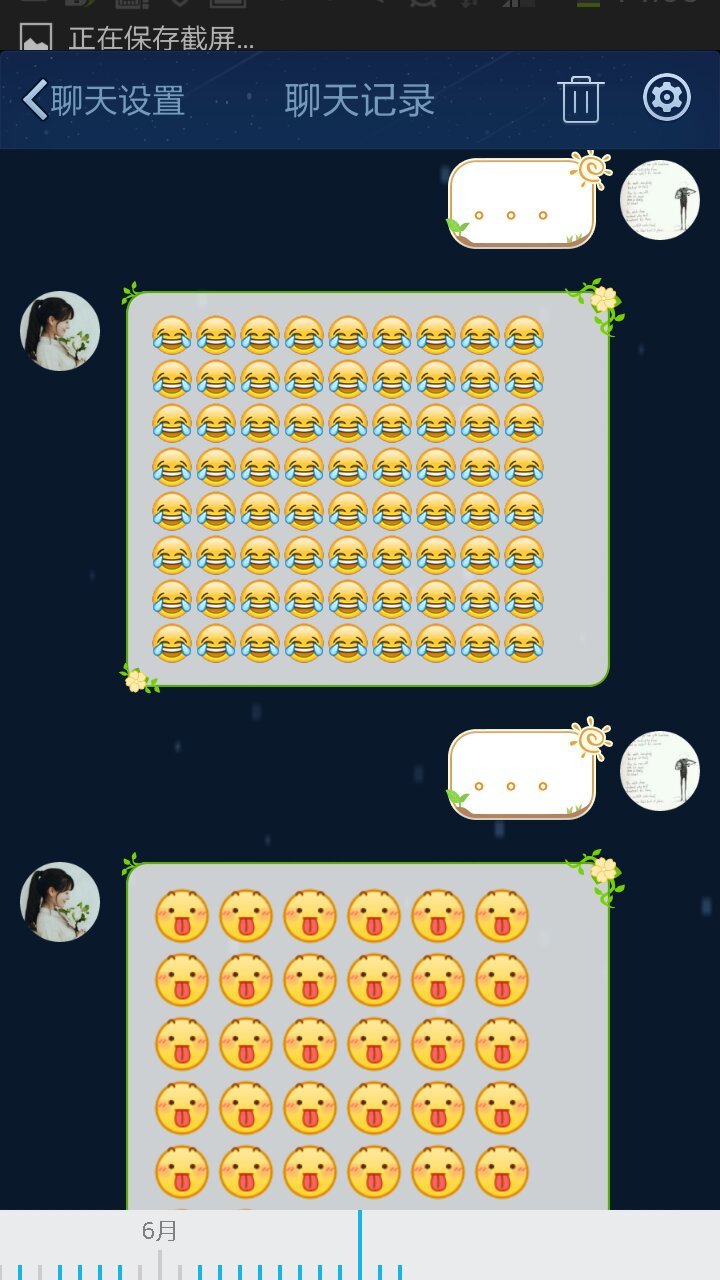Delete chat history with trash icon
The height and width of the screenshot is (1280, 720).
click(x=580, y=99)
